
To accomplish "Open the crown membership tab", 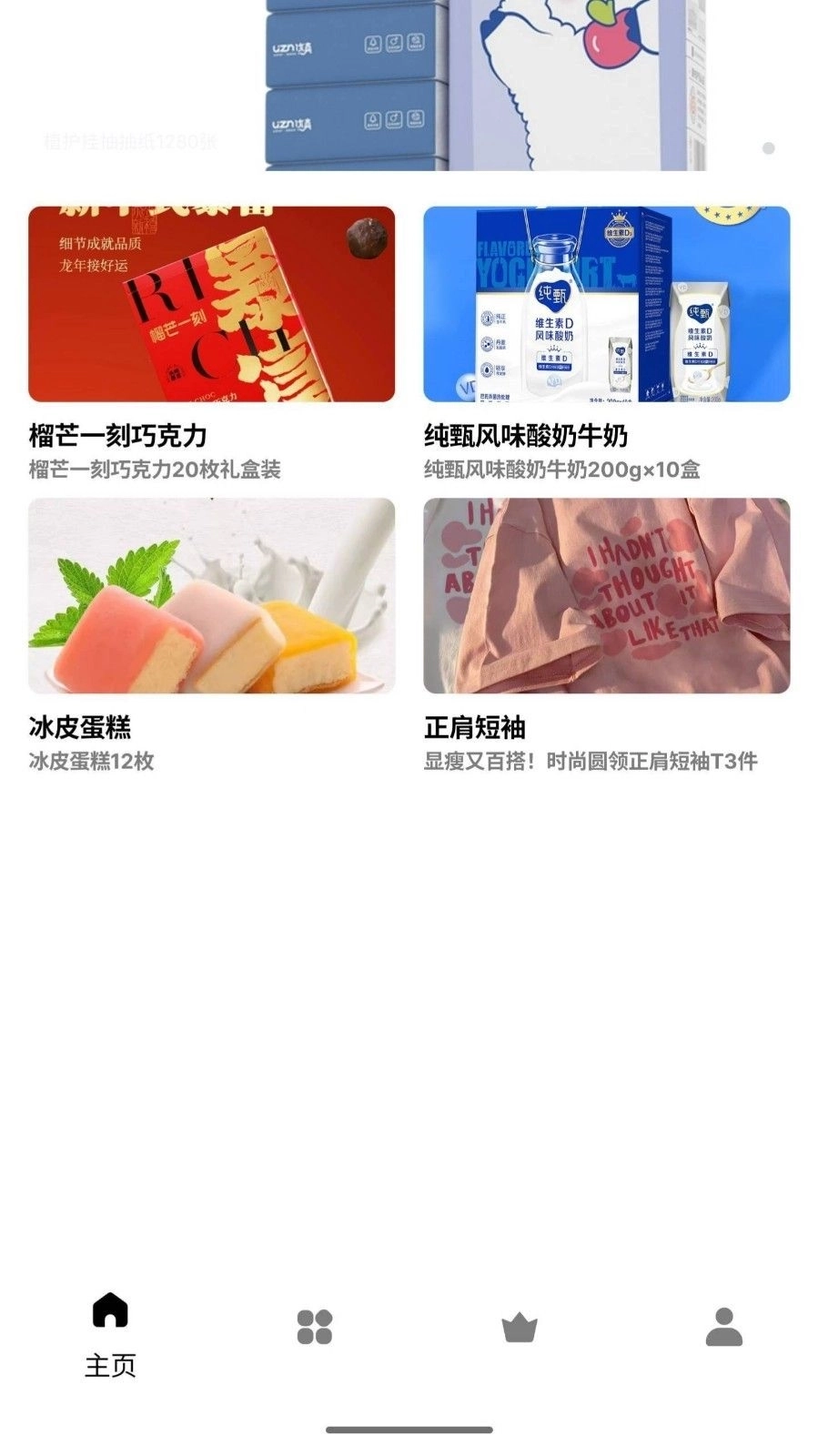I will tap(520, 1328).
